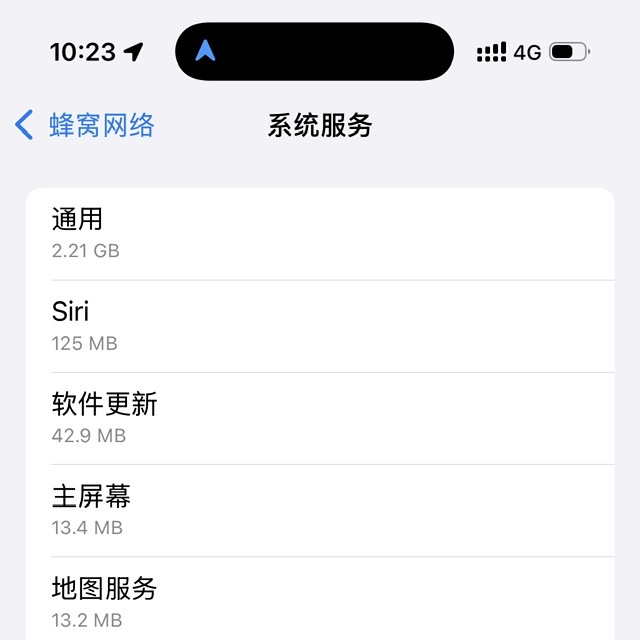Image resolution: width=640 pixels, height=640 pixels.
Task: Go back to 蜂窝网络 settings
Action: [85, 125]
